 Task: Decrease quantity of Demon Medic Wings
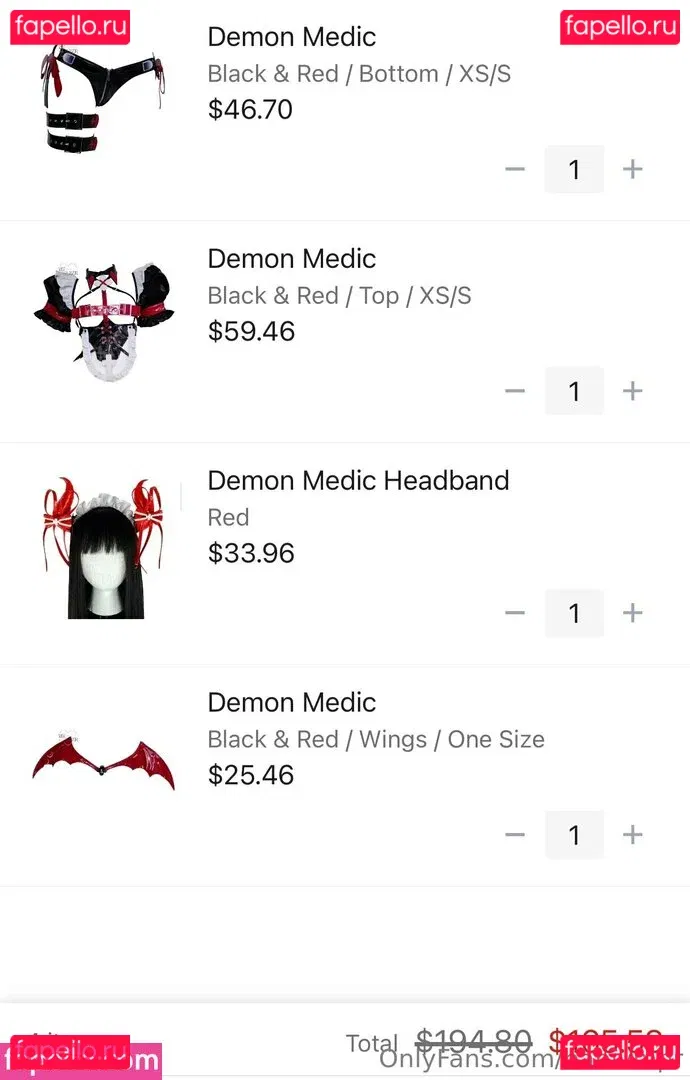tap(515, 835)
